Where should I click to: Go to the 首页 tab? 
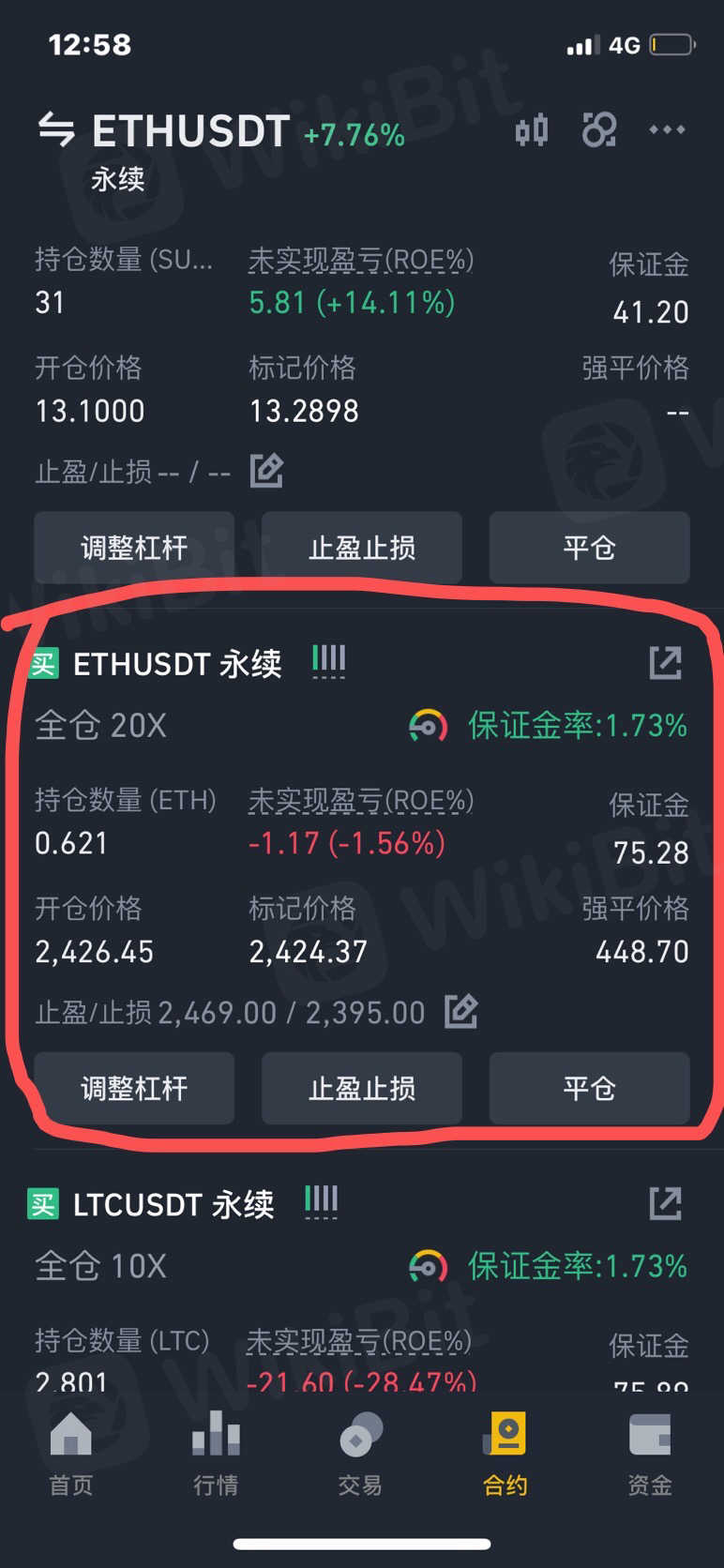click(x=71, y=1454)
